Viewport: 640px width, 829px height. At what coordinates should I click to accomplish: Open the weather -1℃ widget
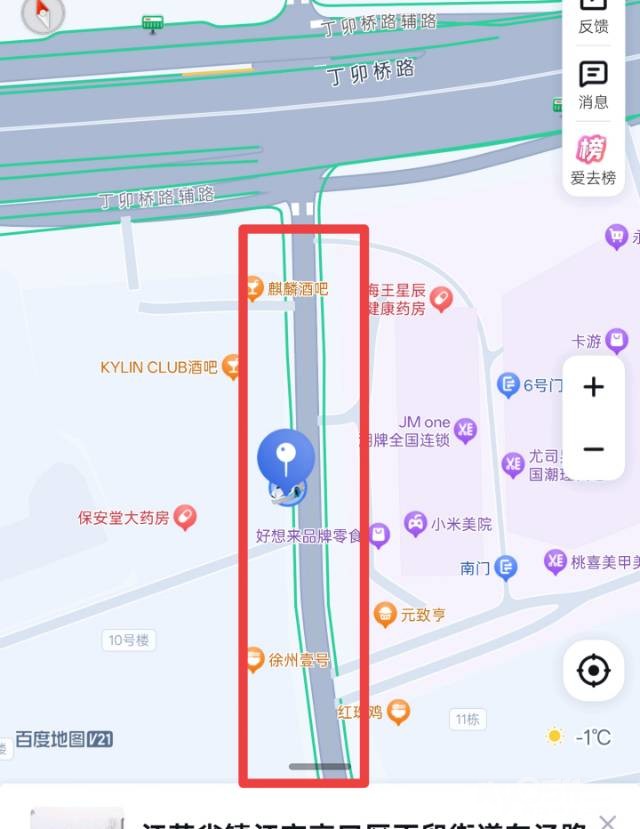[580, 737]
